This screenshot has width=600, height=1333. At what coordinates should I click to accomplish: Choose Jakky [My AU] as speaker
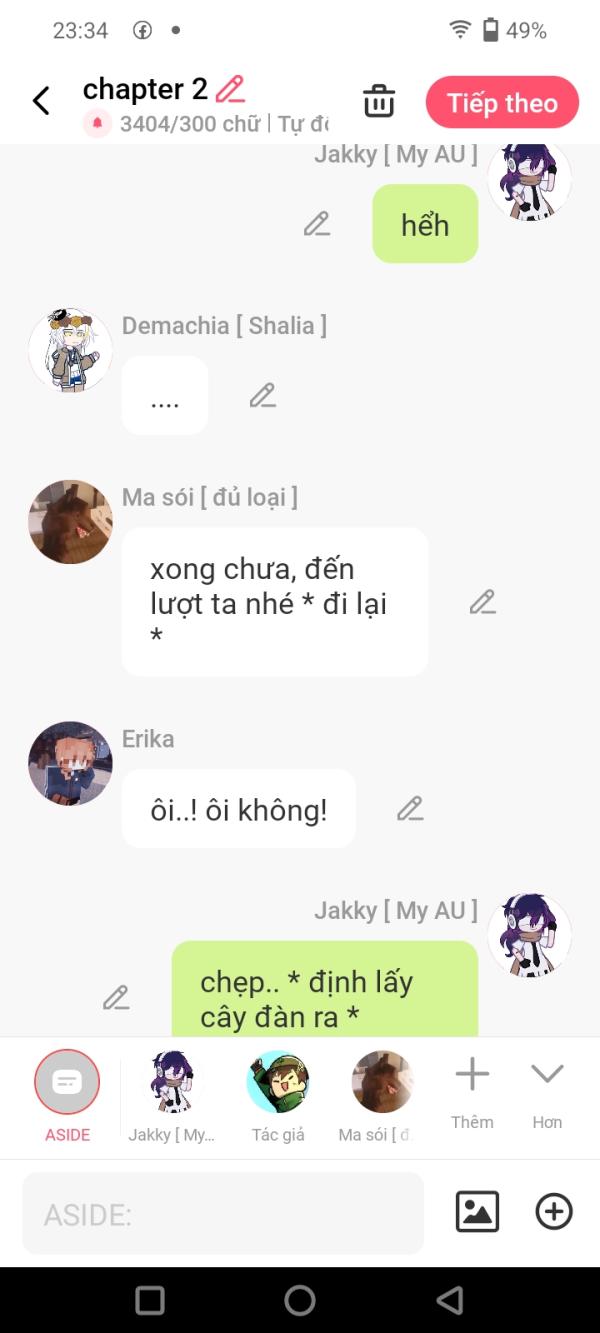171,1096
